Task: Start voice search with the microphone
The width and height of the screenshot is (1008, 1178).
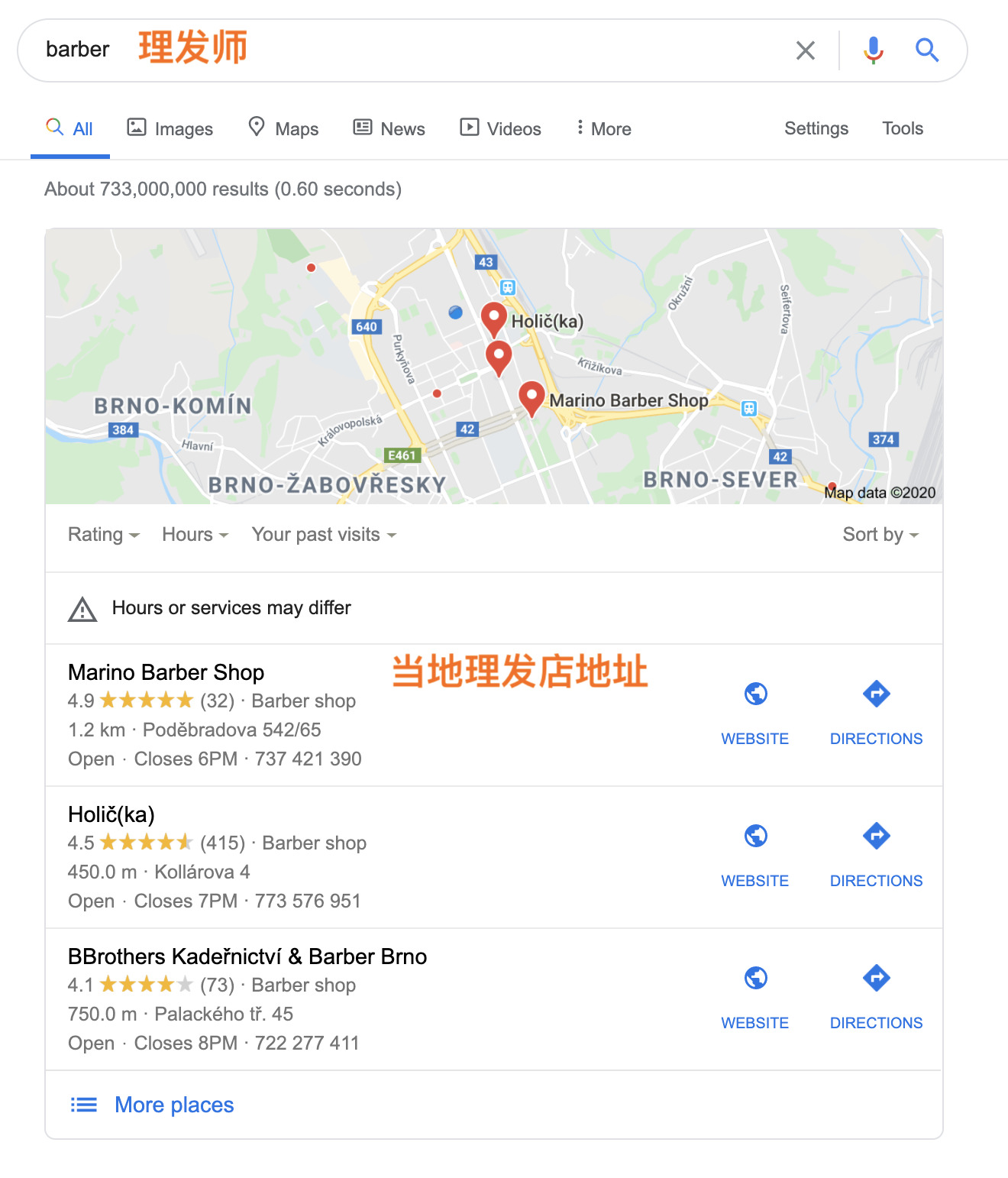Action: [874, 50]
